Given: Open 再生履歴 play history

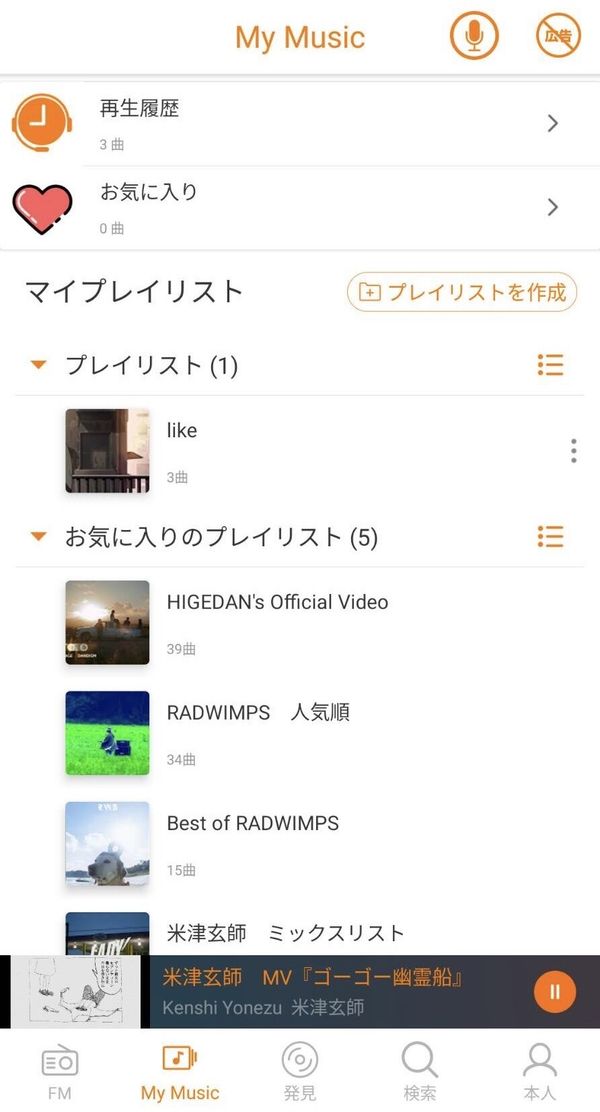Looking at the screenshot, I should point(300,124).
